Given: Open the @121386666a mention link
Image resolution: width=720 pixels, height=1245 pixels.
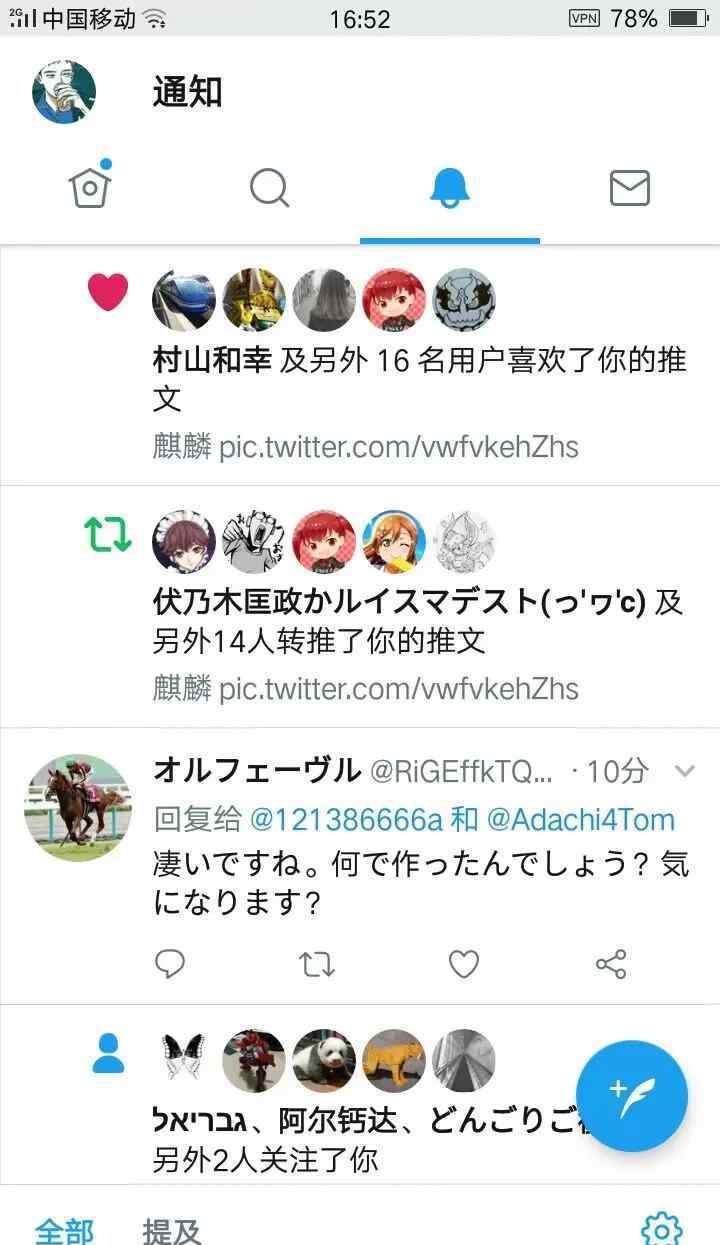Looking at the screenshot, I should point(346,820).
